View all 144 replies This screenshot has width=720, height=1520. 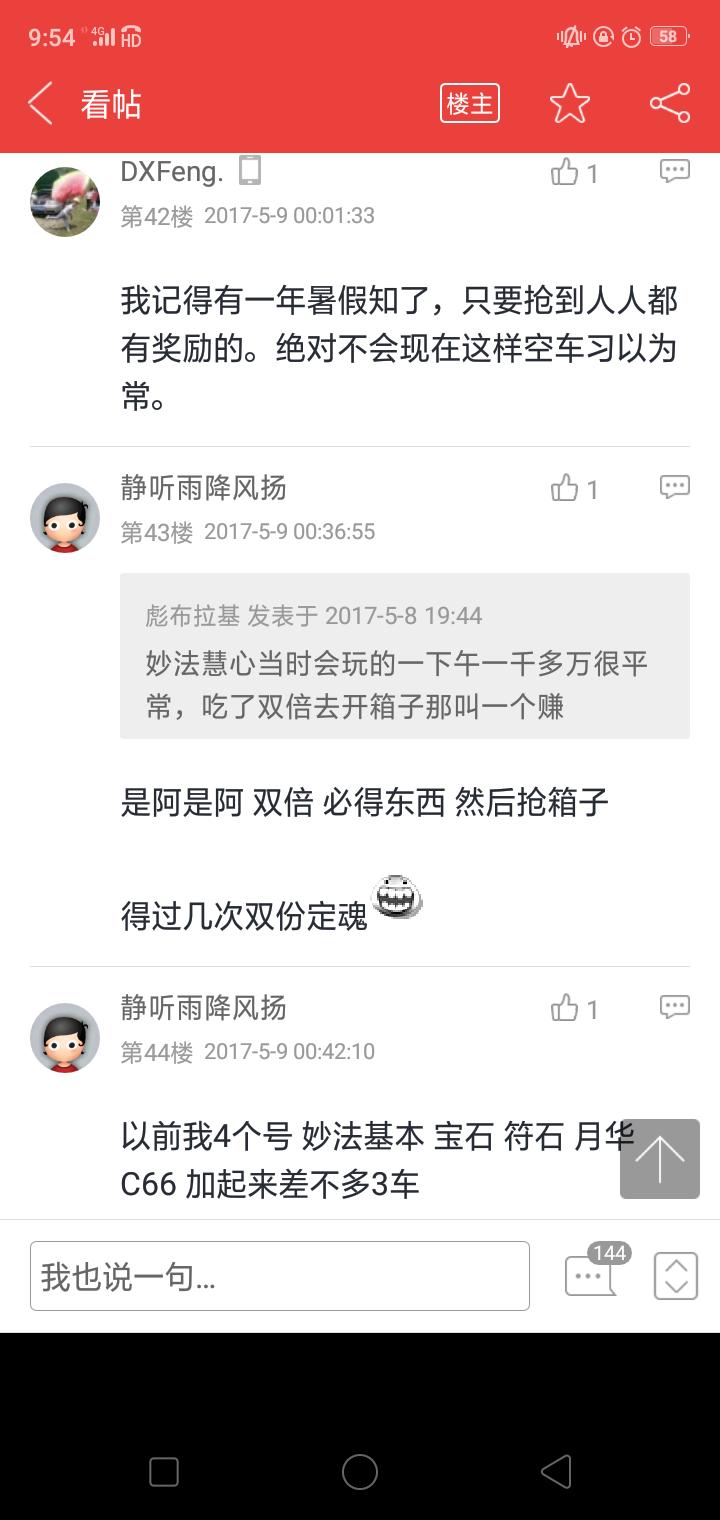(591, 1275)
